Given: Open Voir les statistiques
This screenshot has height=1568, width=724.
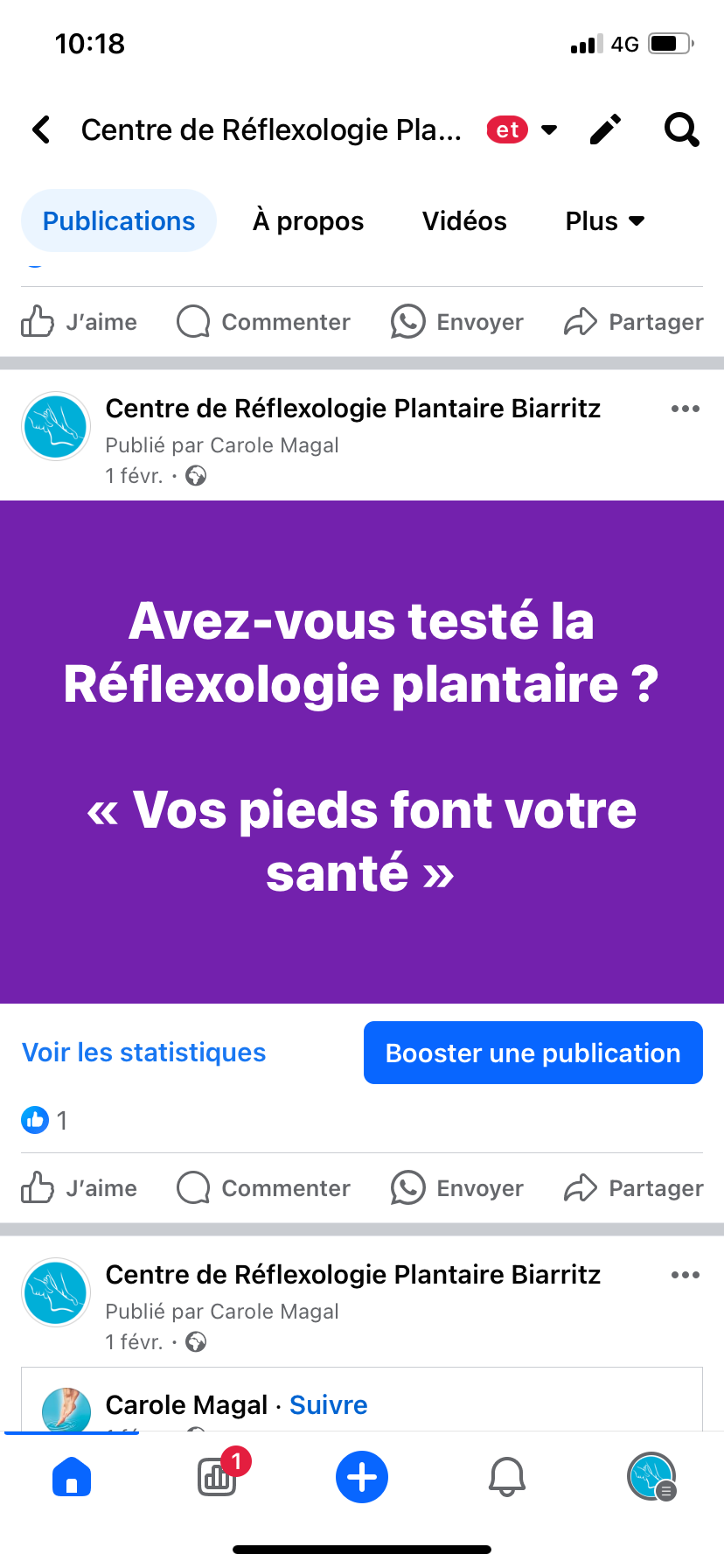Looking at the screenshot, I should (x=143, y=1053).
